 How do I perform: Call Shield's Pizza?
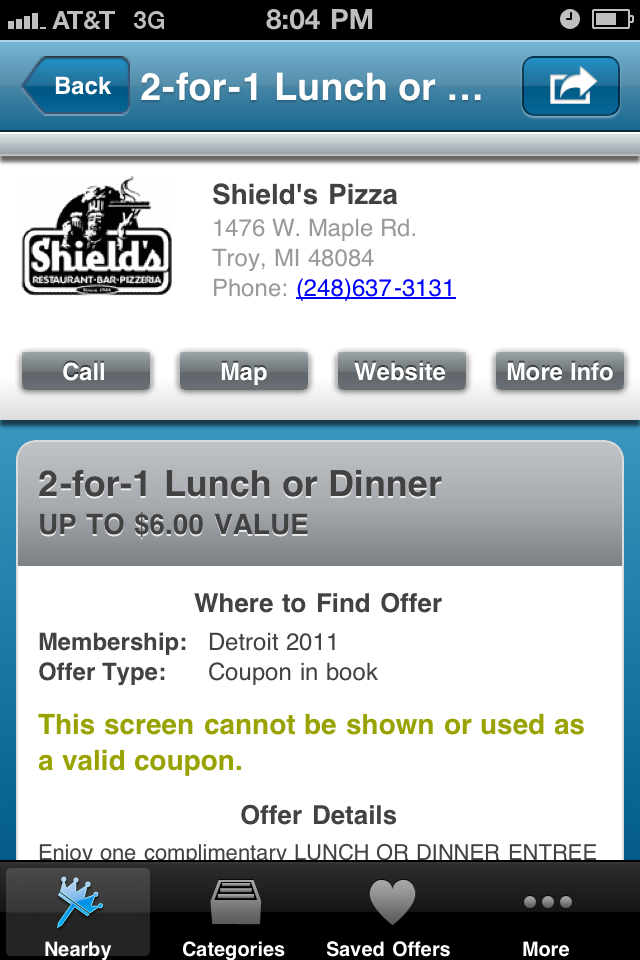(85, 372)
